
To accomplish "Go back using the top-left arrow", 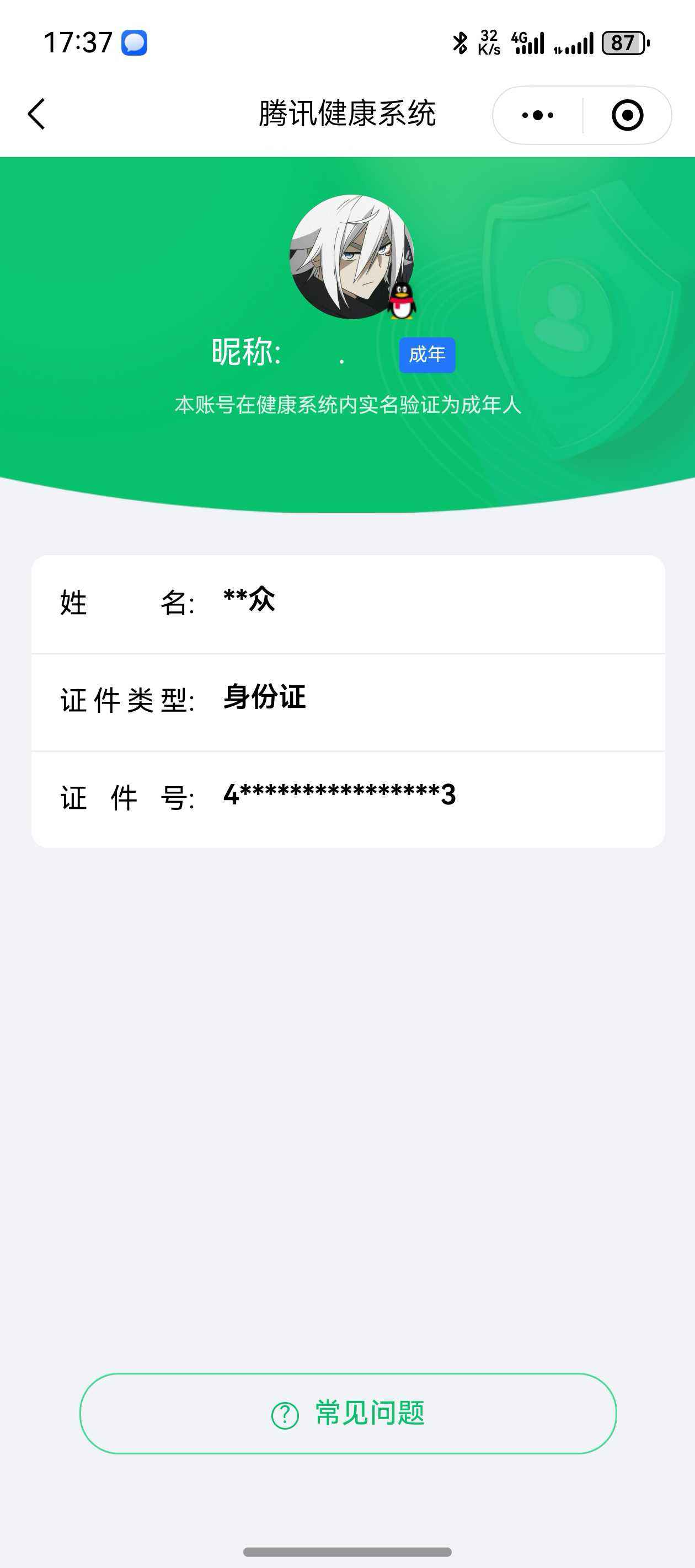I will (x=36, y=114).
